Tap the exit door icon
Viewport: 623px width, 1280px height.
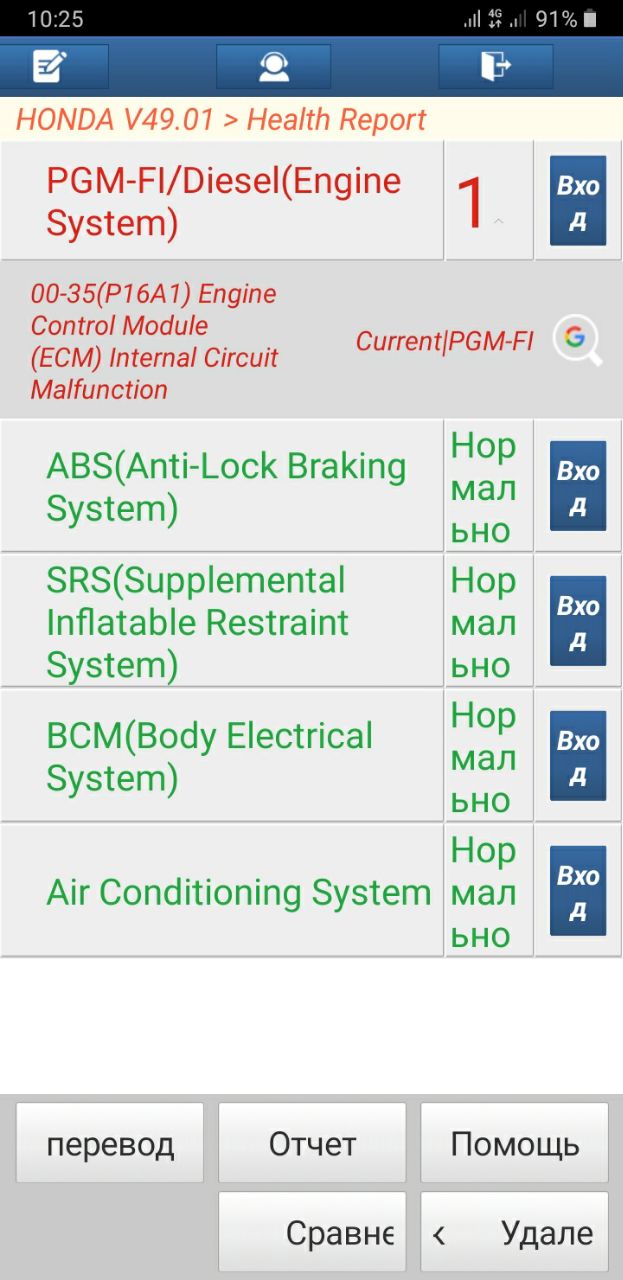coord(495,67)
